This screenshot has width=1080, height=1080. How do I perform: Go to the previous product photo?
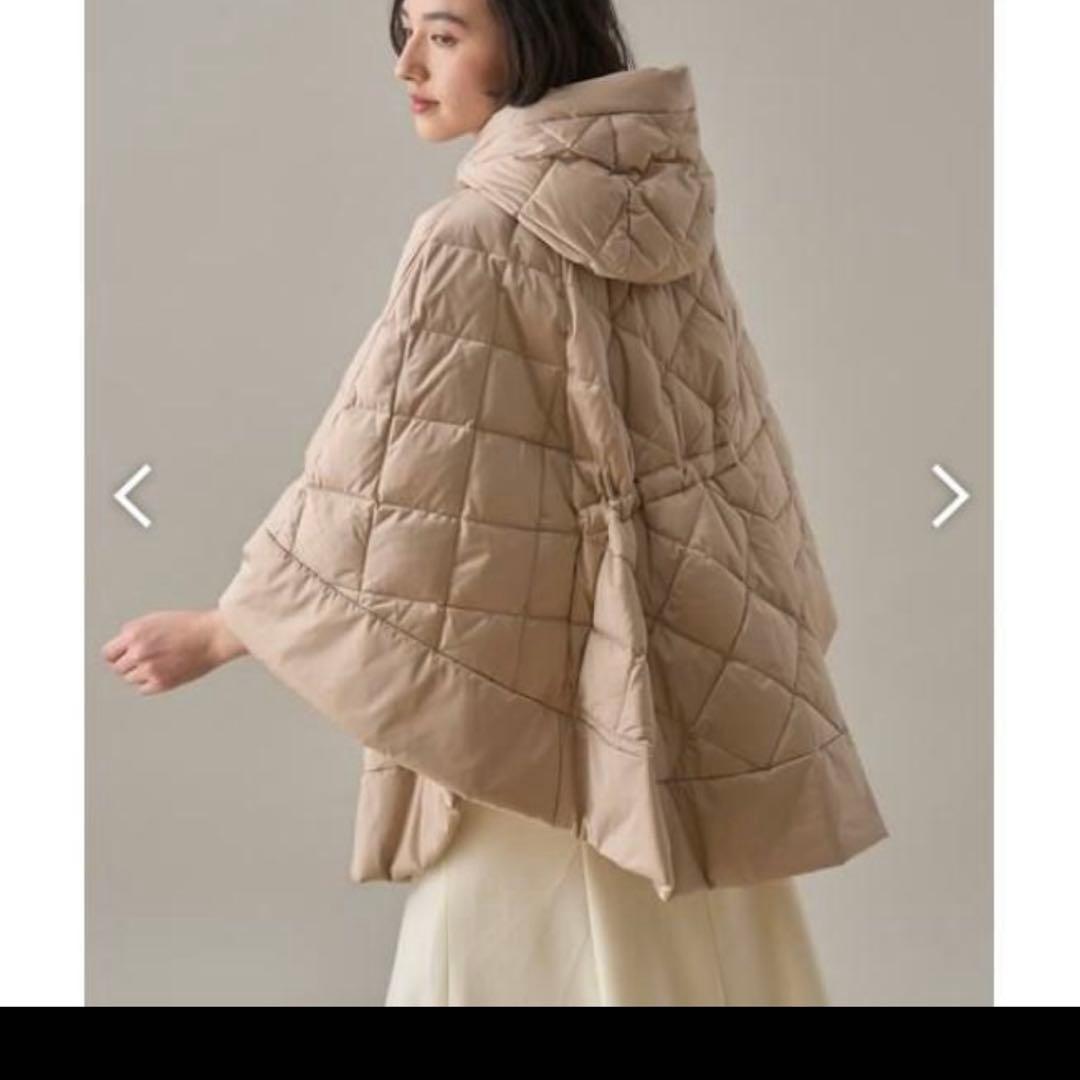[x=133, y=495]
